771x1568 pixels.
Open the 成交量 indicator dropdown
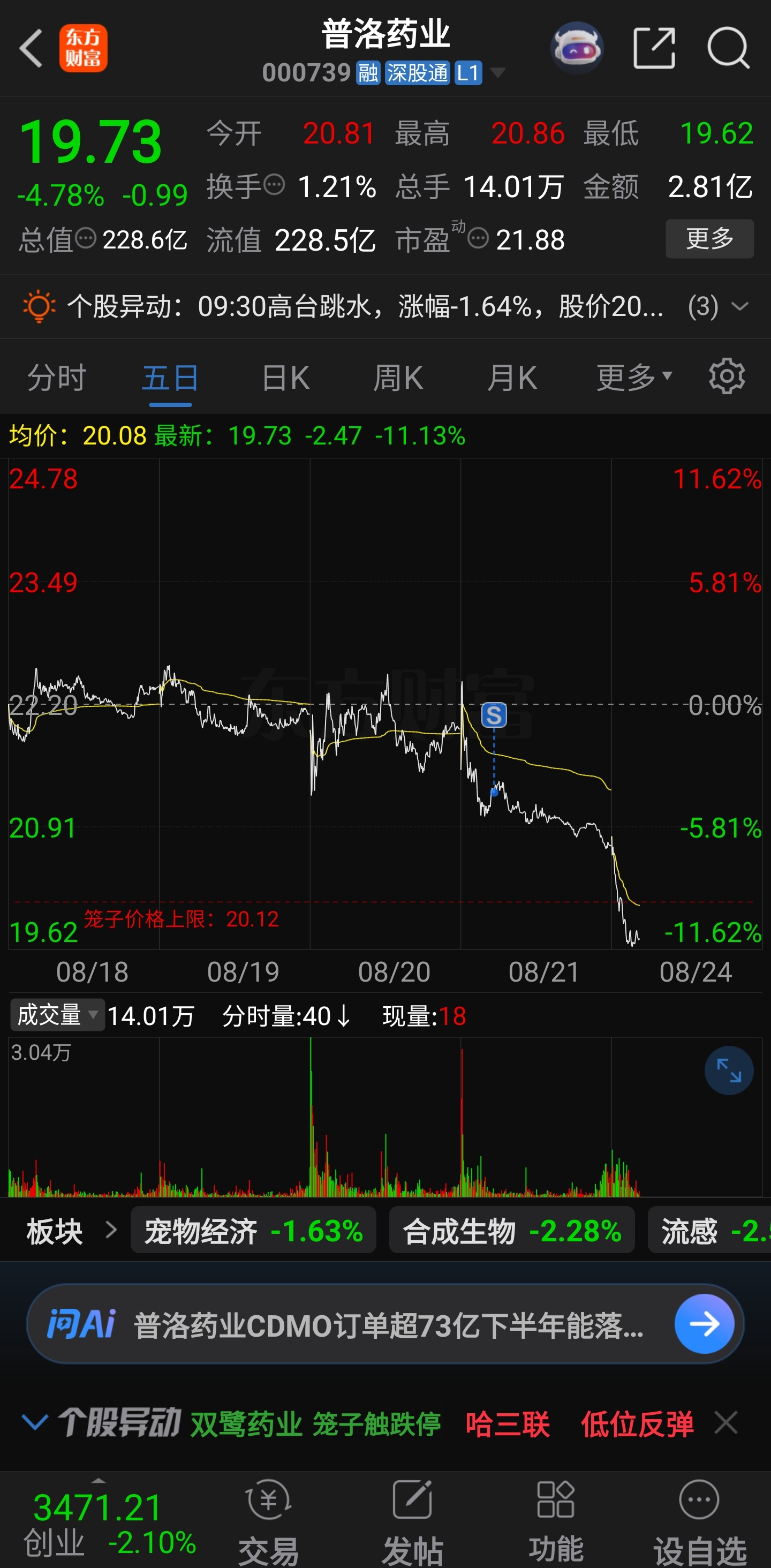[x=57, y=1015]
